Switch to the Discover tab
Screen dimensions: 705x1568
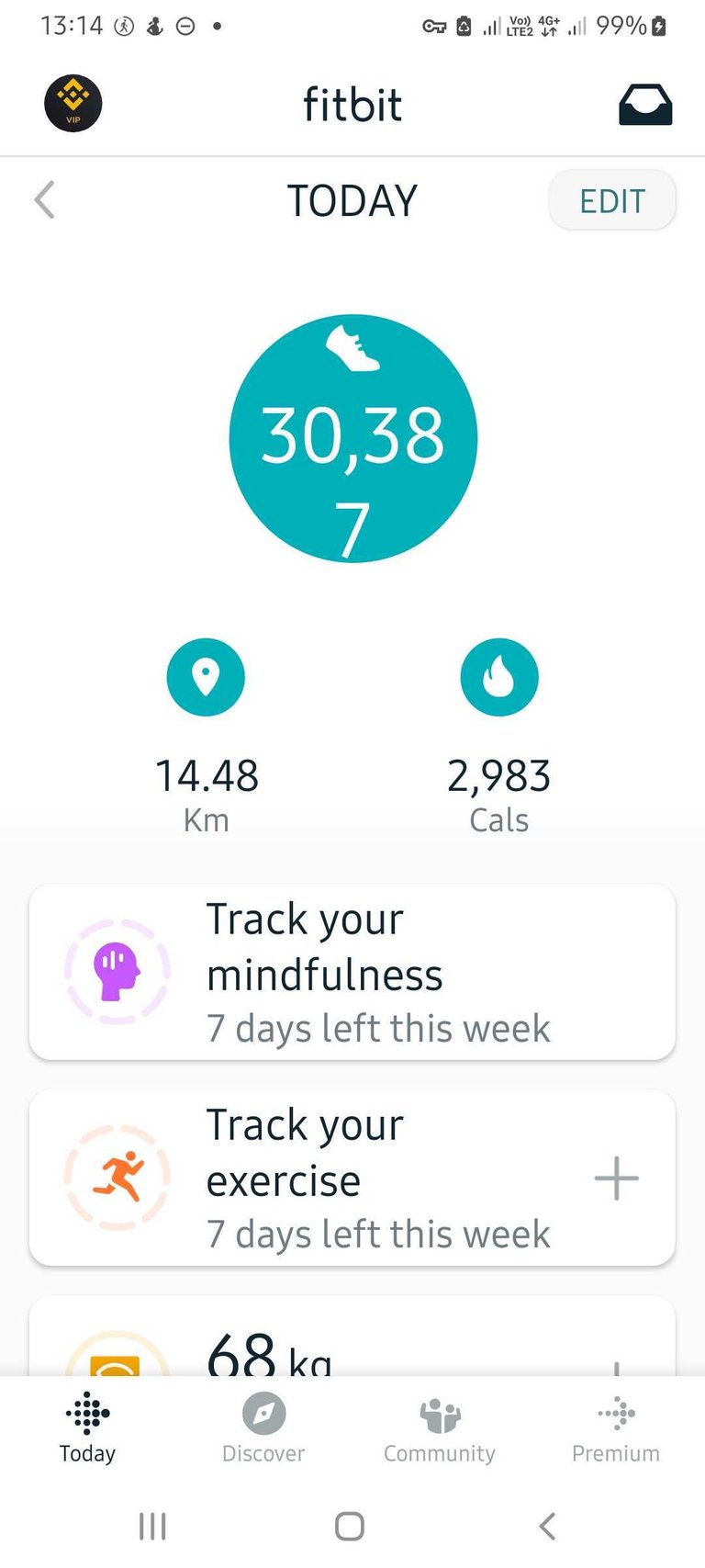tap(263, 1427)
